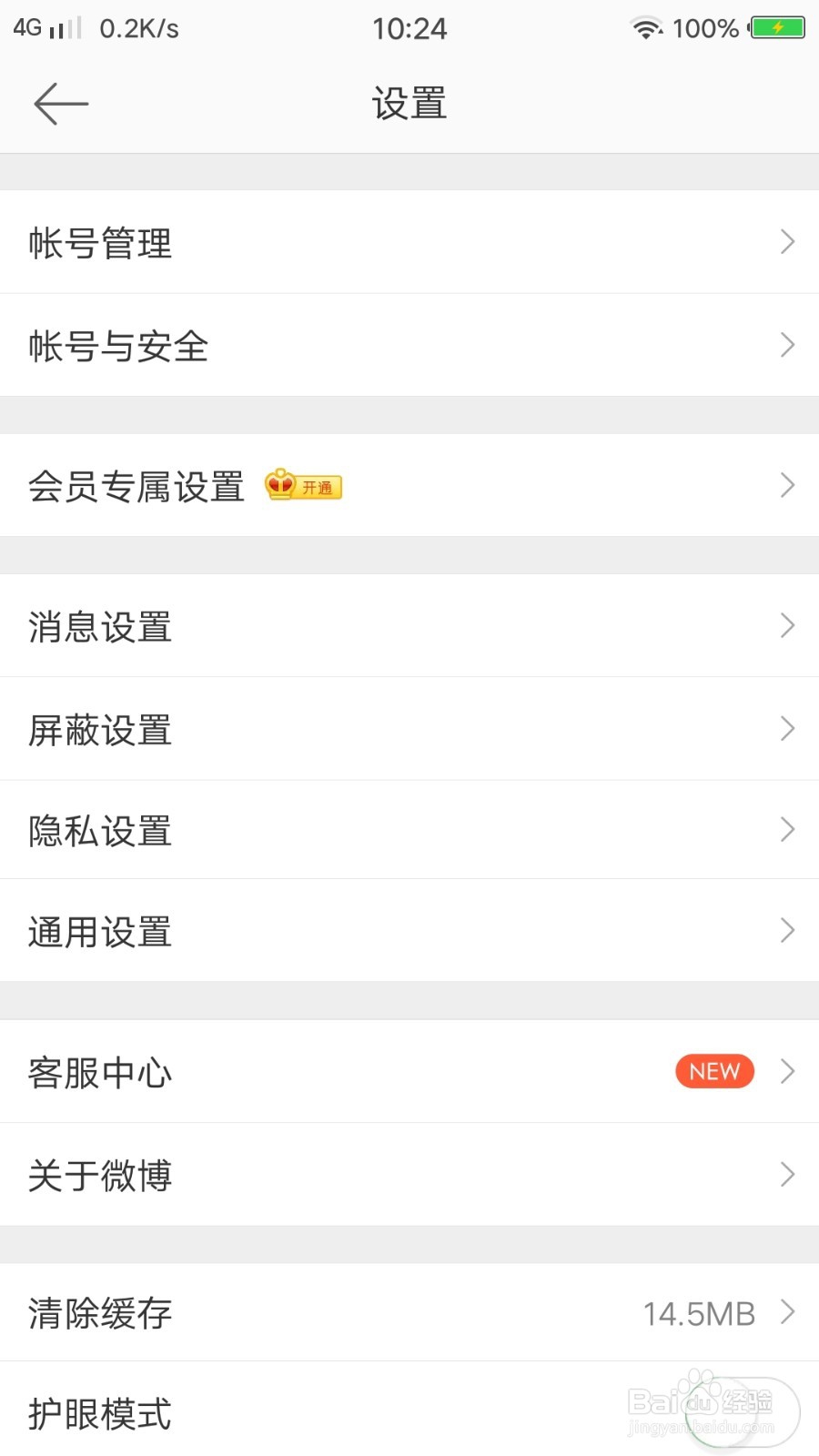Tap 清除缓存 to clear 14.5MB cache

tap(100, 1313)
